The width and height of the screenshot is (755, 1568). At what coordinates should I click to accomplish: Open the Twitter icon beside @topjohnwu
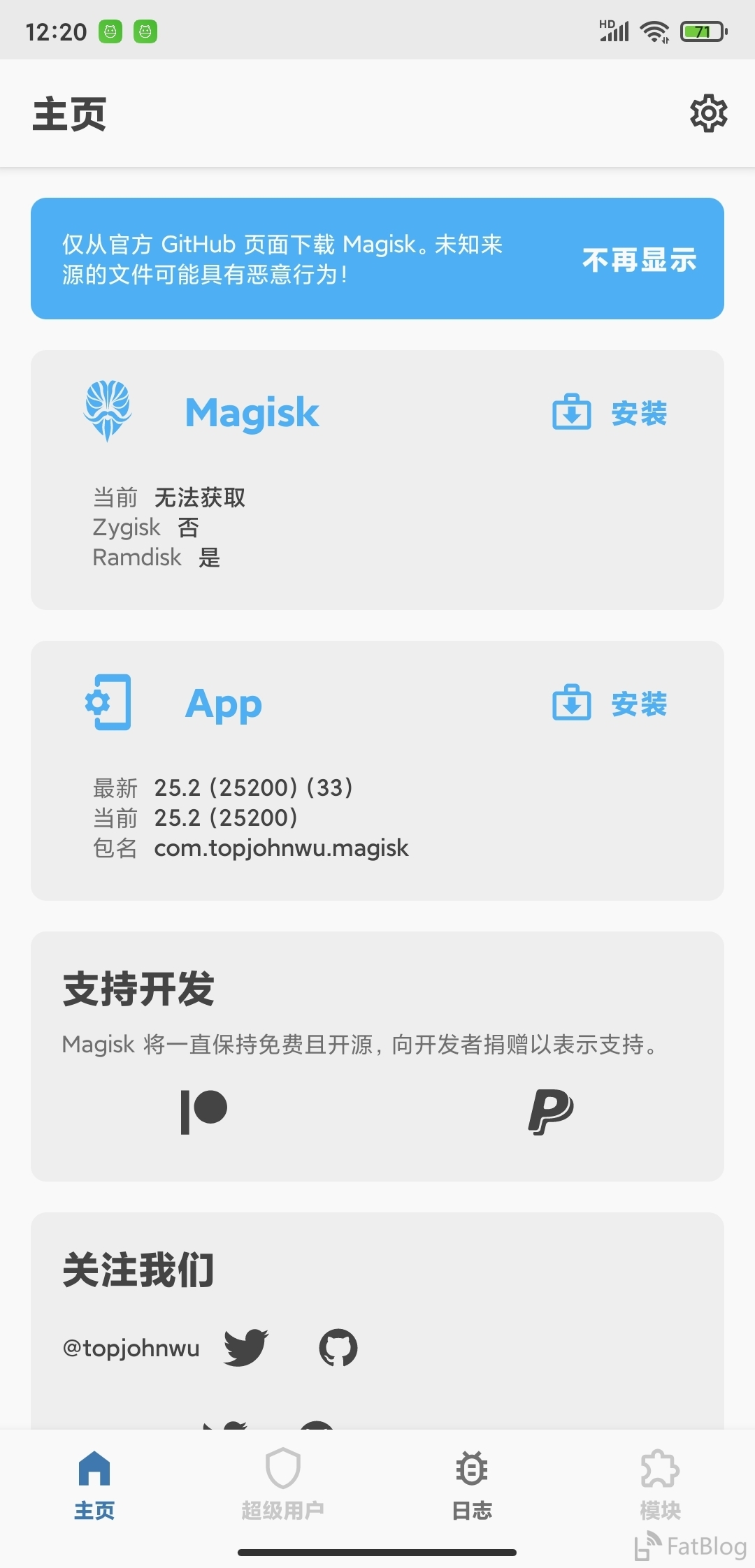click(x=246, y=1347)
